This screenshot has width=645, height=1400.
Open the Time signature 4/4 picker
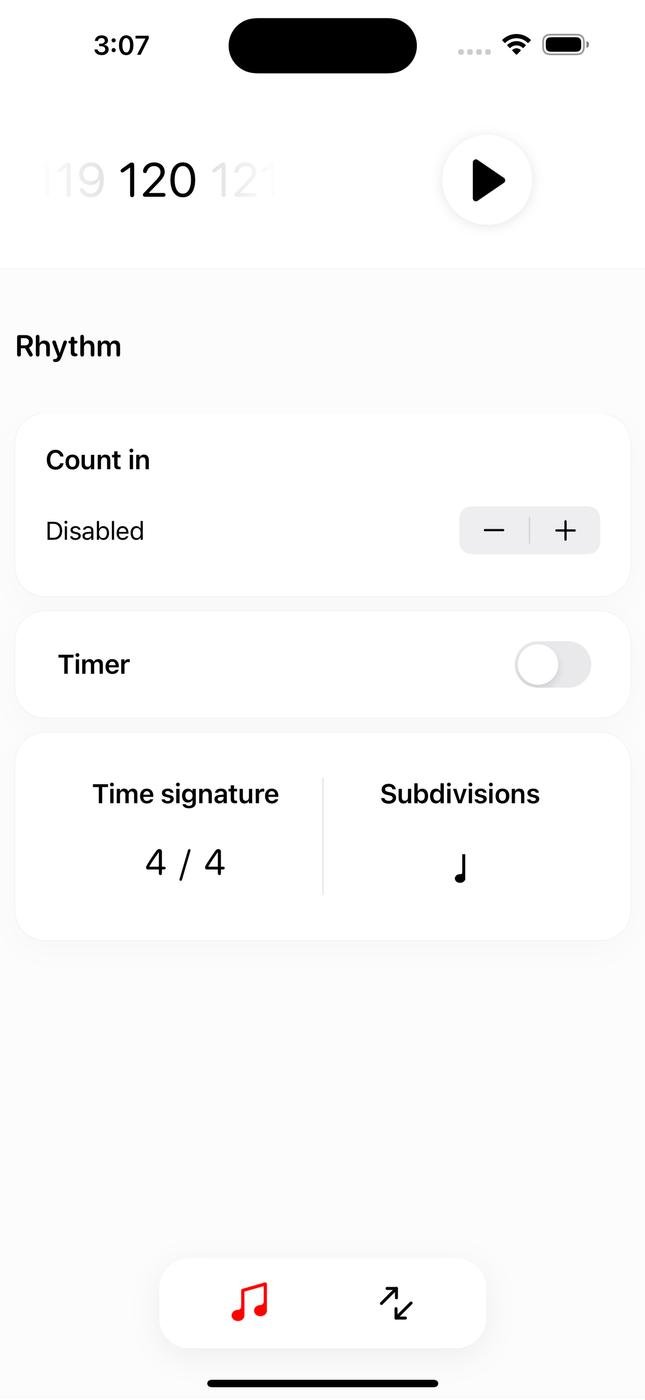[x=185, y=862]
